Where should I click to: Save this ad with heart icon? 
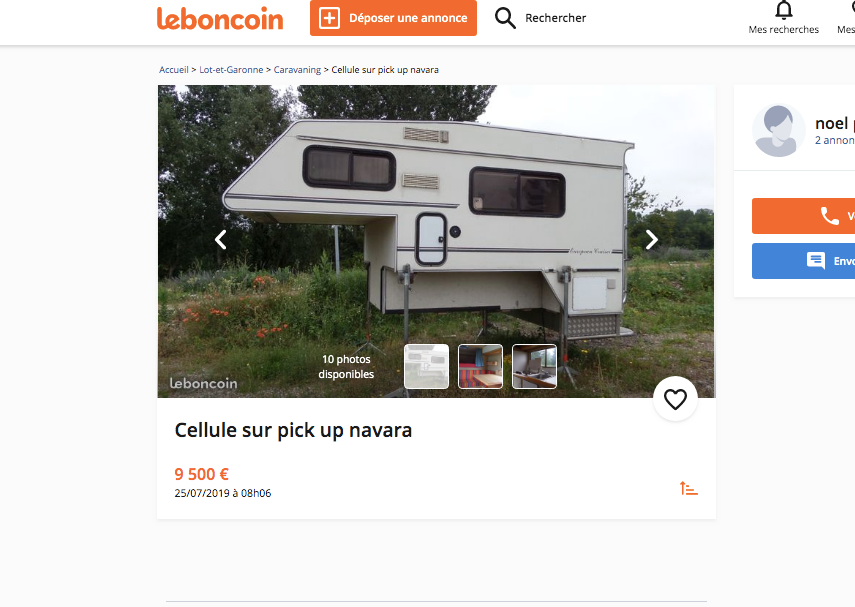click(675, 399)
